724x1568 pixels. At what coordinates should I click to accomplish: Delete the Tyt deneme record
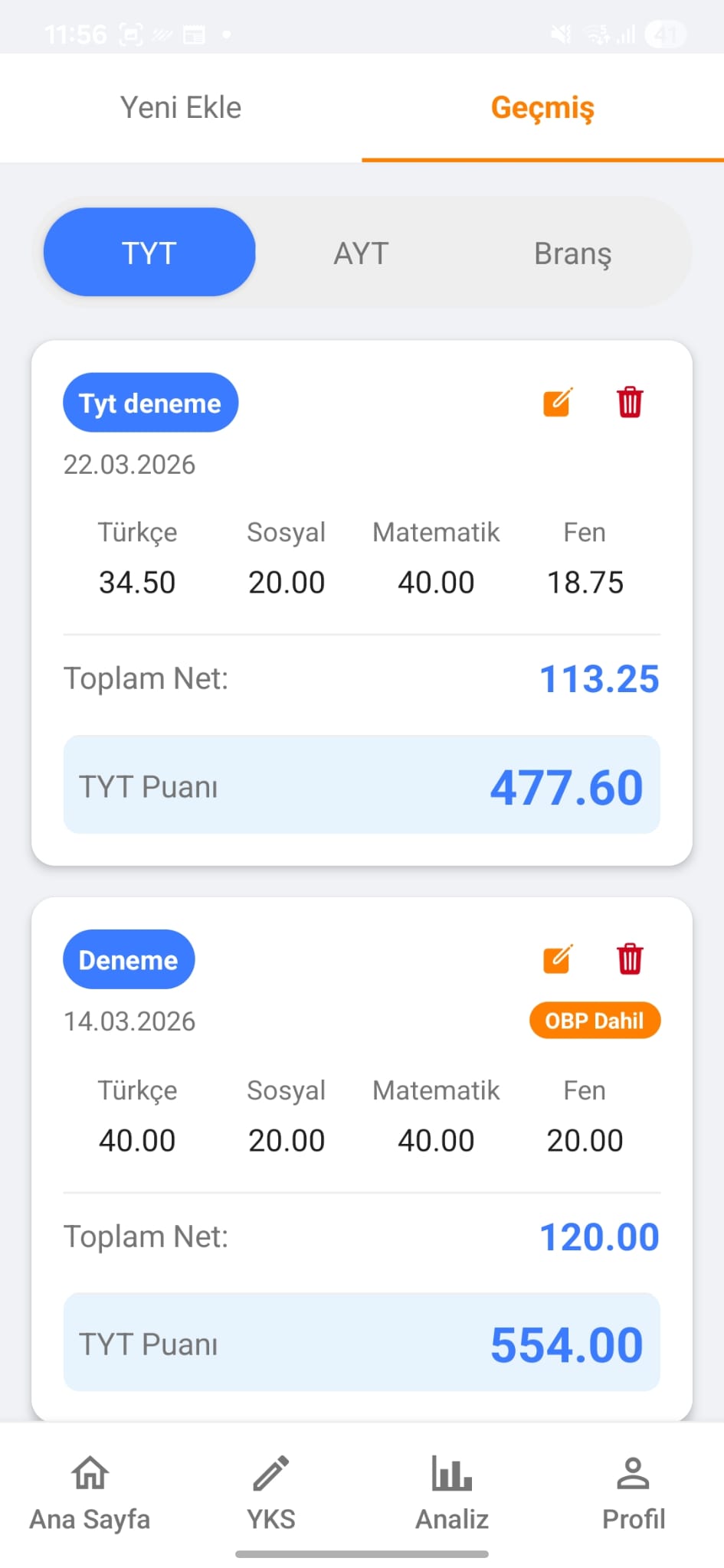(630, 403)
